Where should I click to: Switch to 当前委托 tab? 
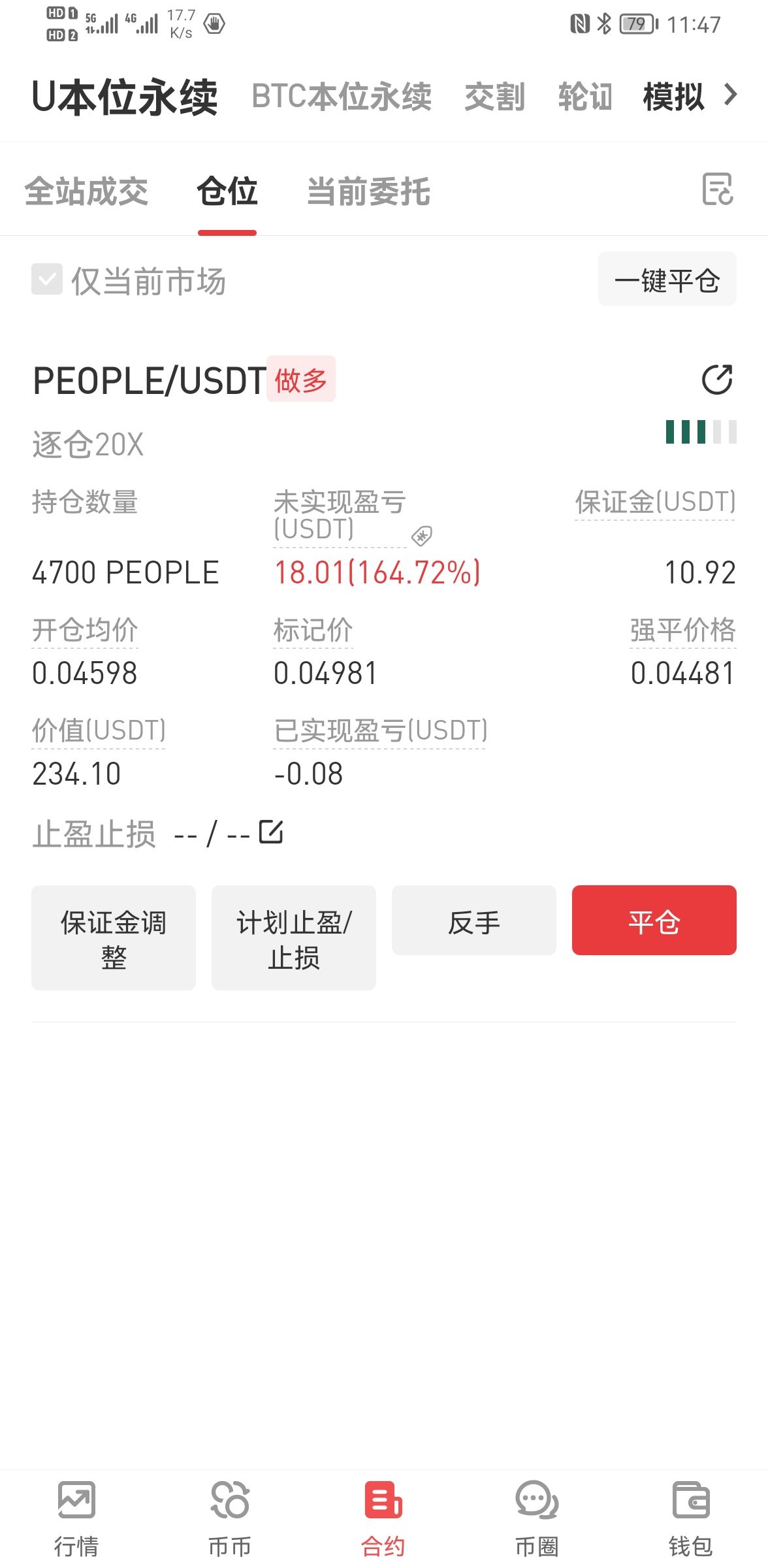tap(368, 191)
